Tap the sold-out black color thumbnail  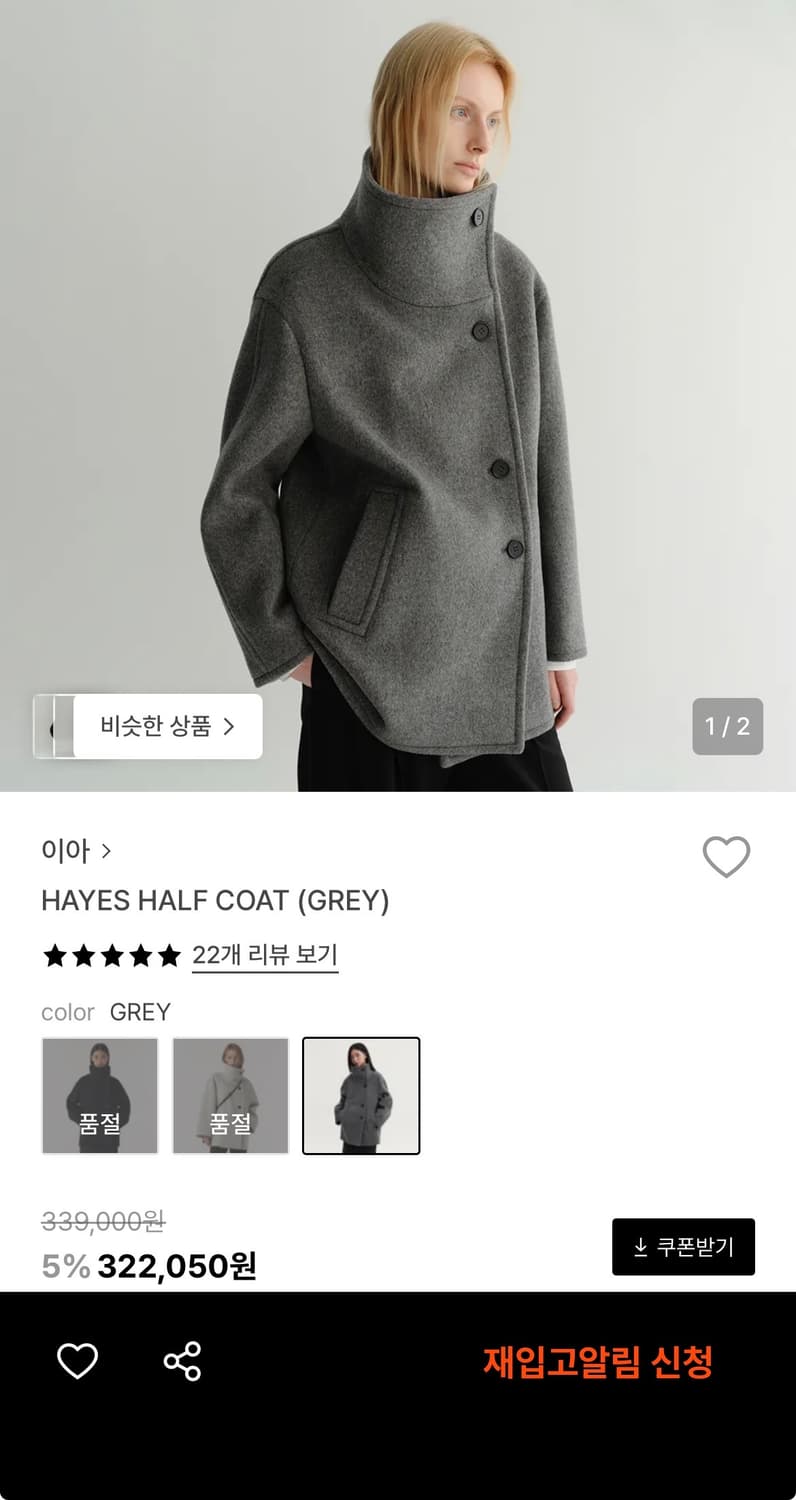coord(100,1096)
